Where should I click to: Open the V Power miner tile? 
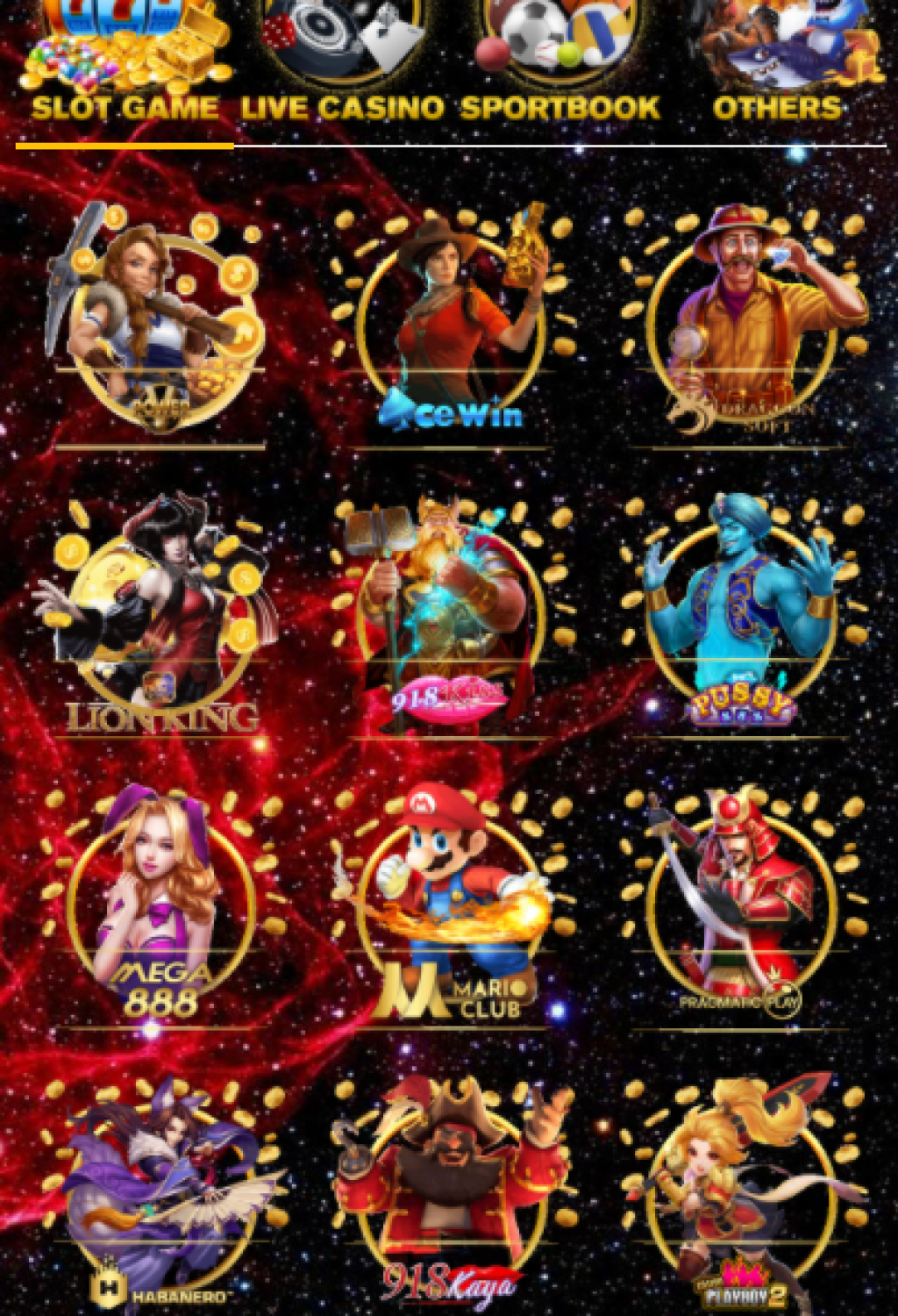coord(160,325)
